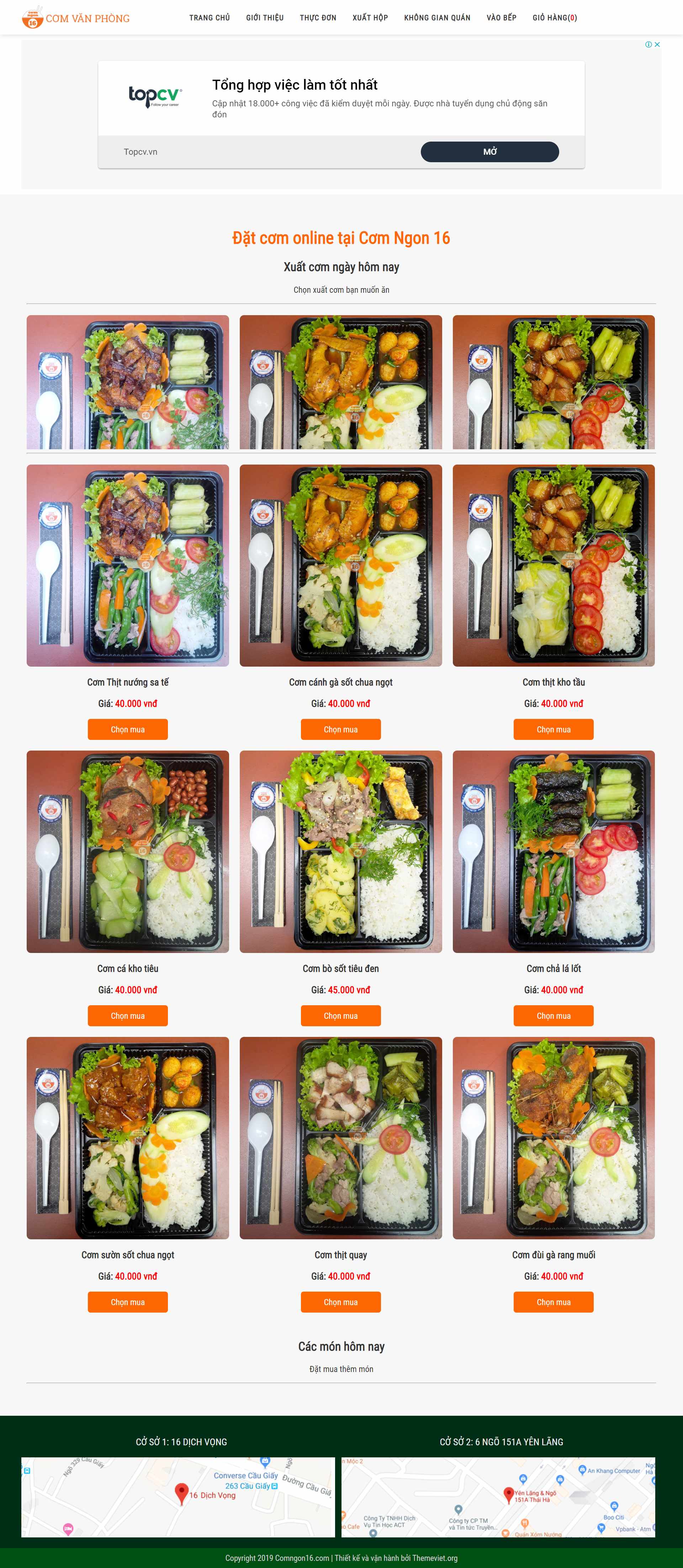Image resolution: width=683 pixels, height=1568 pixels.
Task: Select Chọn mua for Cơm cánh gà sốt chua ngọt
Action: pyautogui.click(x=340, y=729)
